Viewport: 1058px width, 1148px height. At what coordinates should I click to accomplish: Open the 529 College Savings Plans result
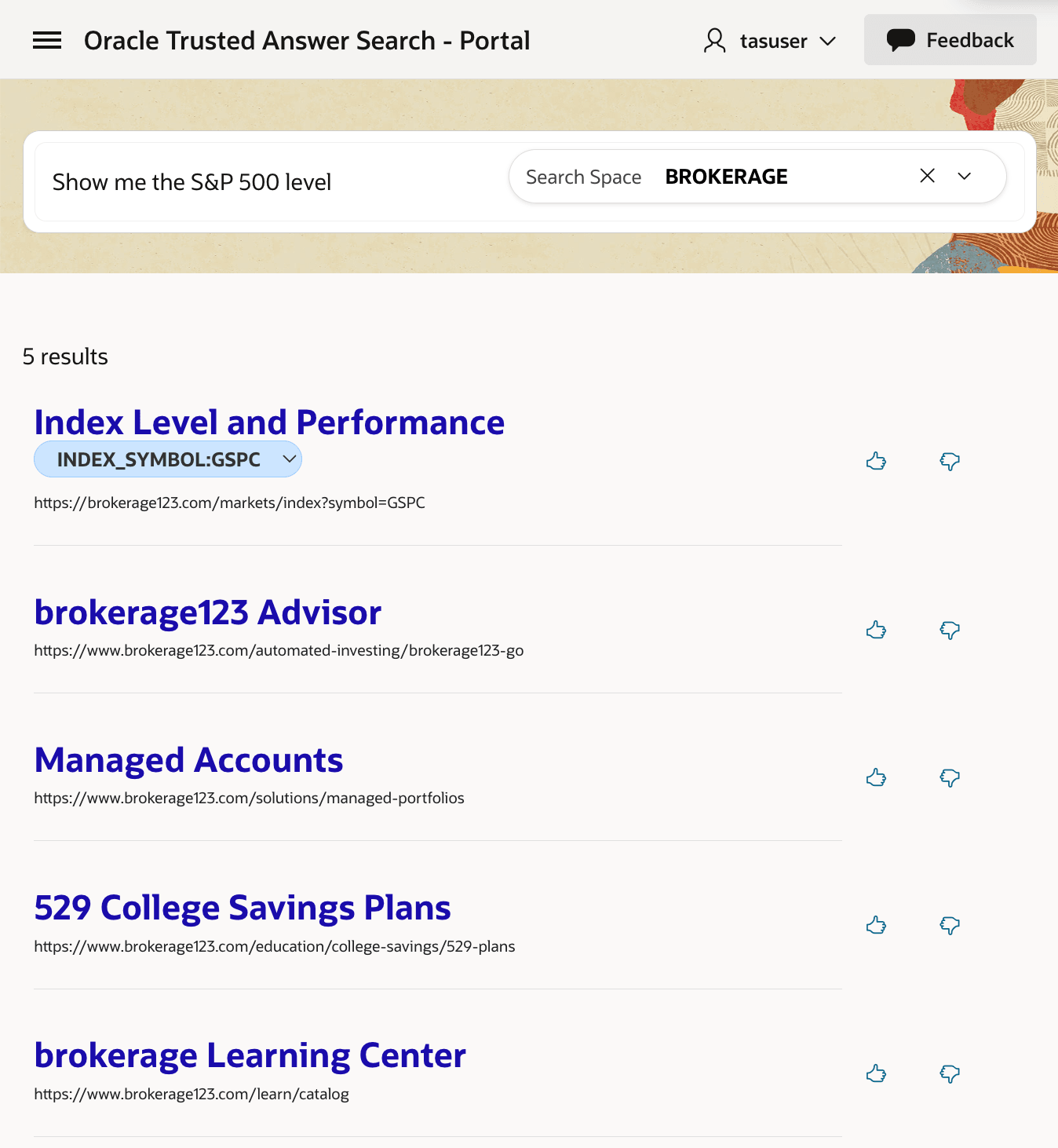243,908
